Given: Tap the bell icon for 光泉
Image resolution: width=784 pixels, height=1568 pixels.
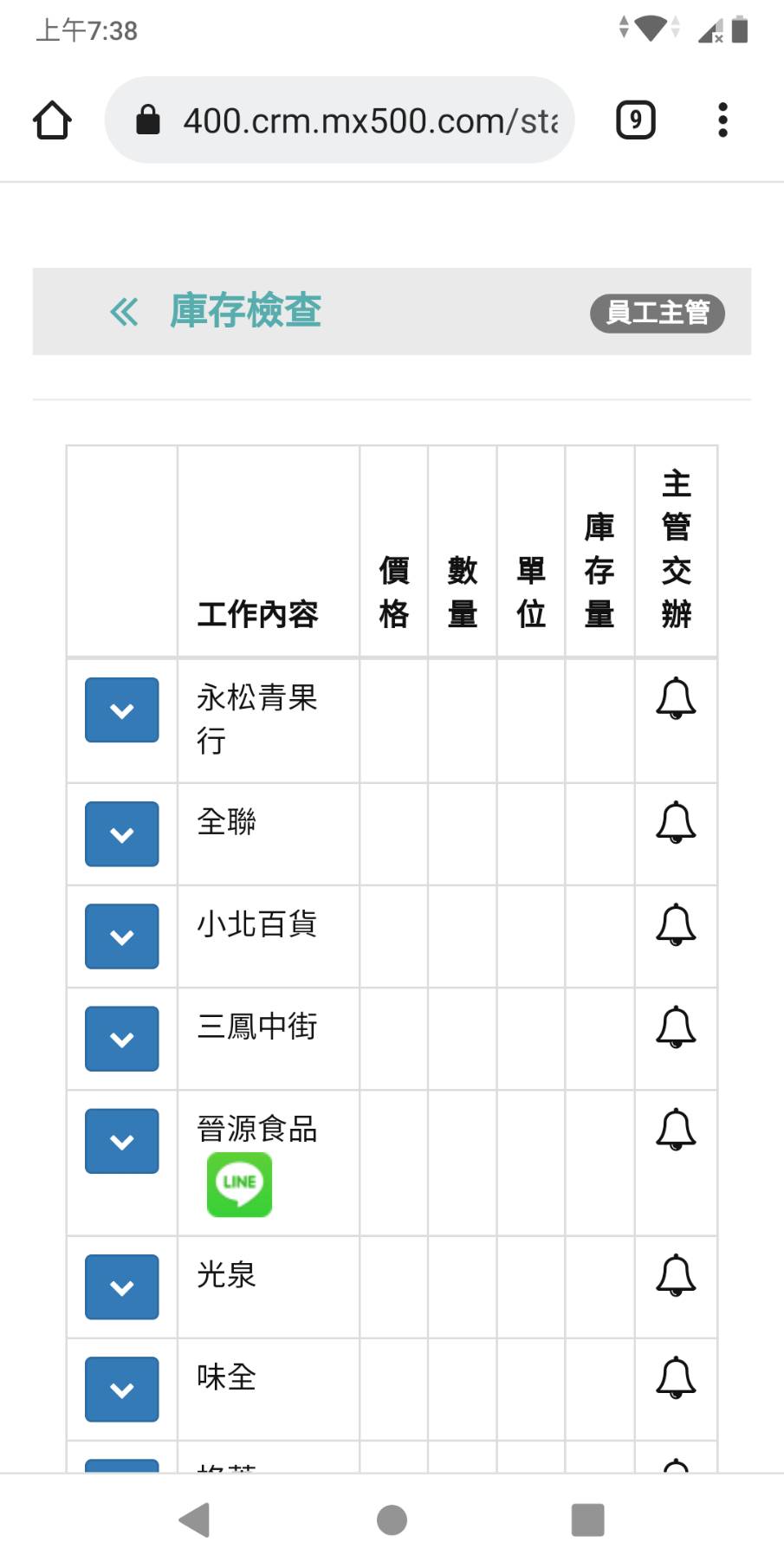Looking at the screenshot, I should (676, 1275).
